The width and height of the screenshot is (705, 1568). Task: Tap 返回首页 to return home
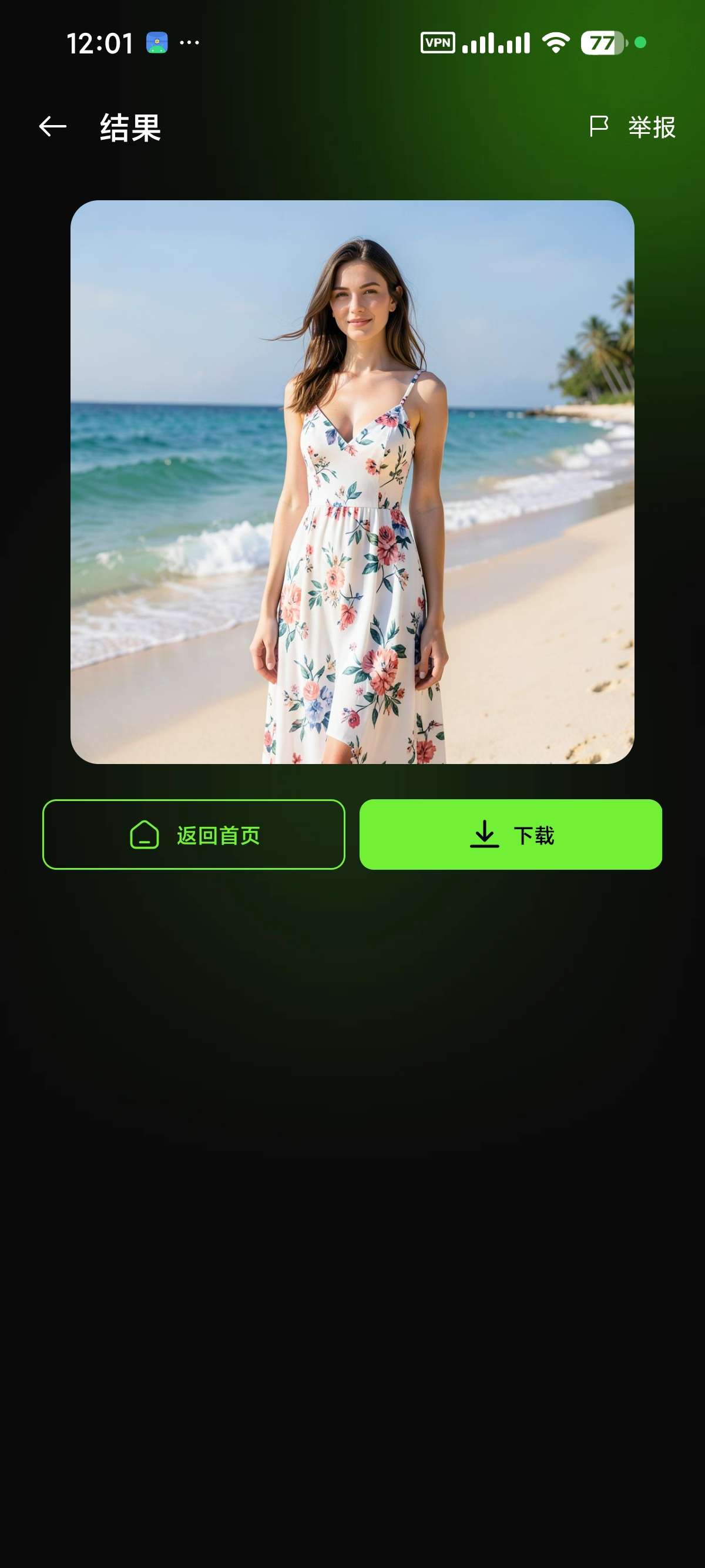click(194, 835)
